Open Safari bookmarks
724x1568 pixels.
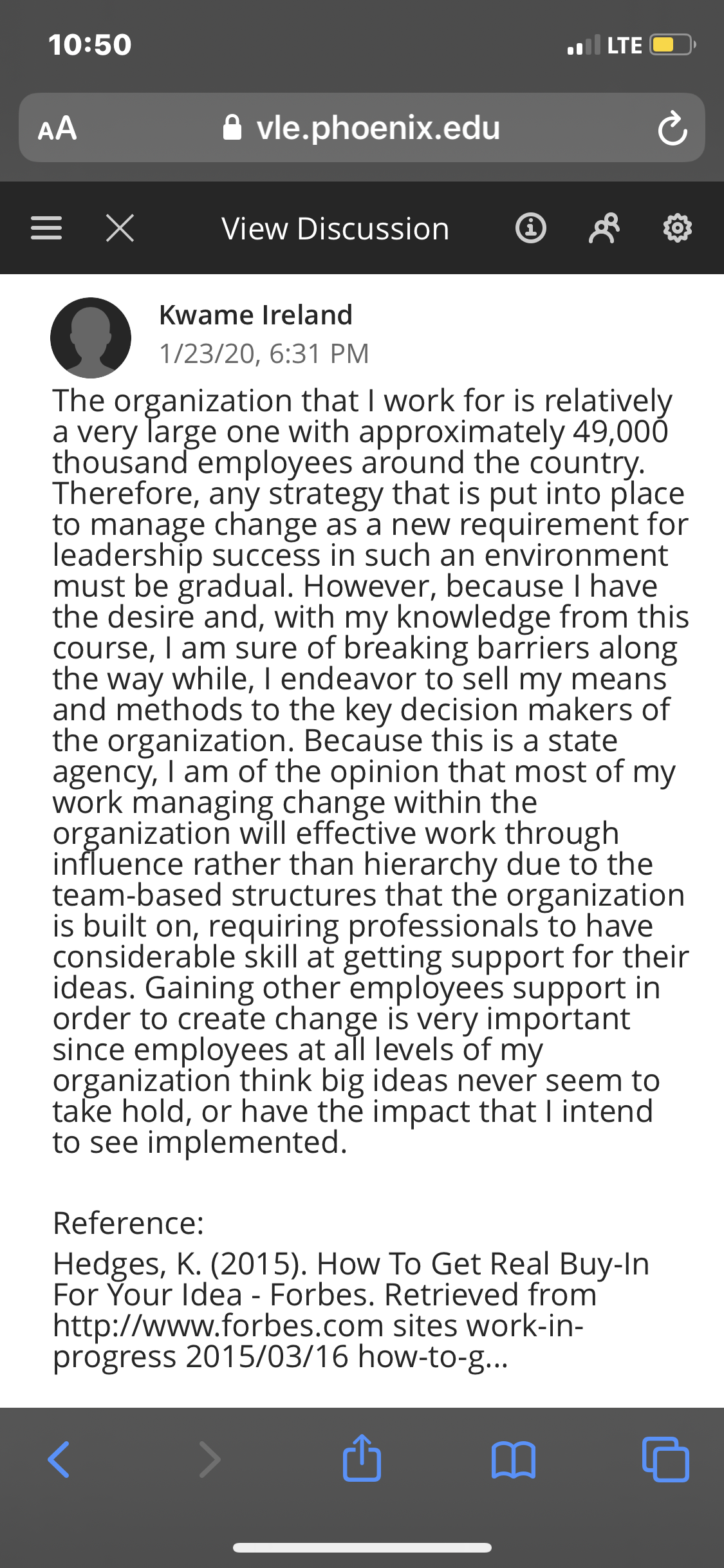[513, 1459]
